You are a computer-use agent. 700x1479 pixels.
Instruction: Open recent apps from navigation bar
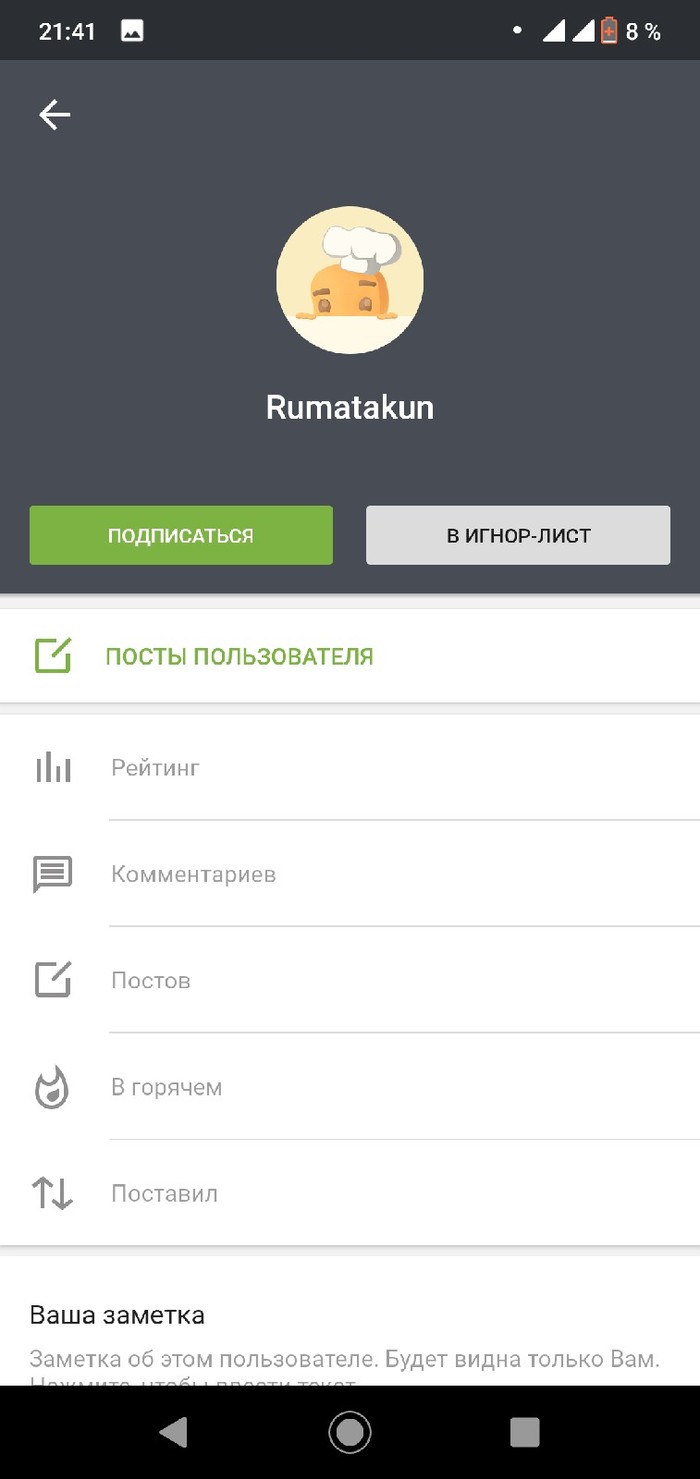(x=525, y=1432)
